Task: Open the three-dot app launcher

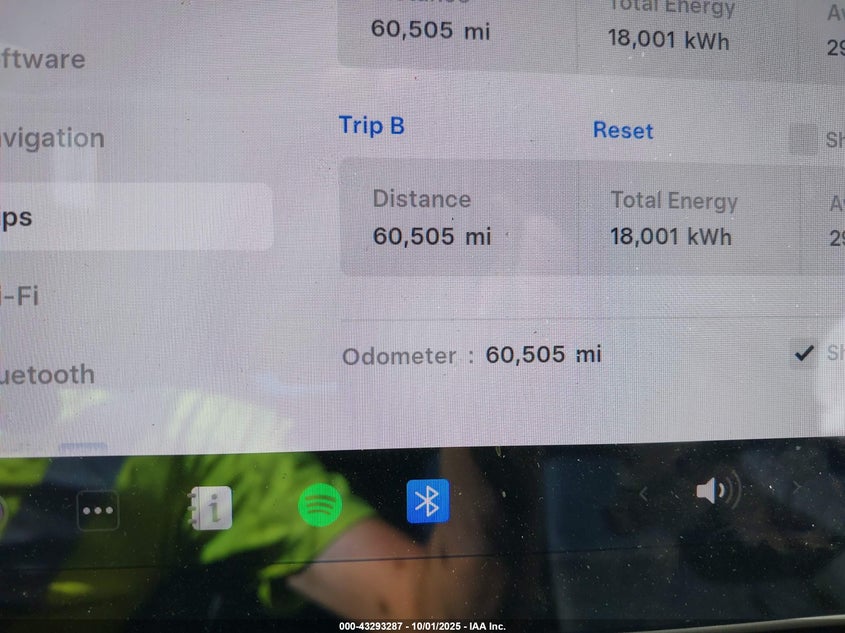Action: tap(98, 510)
